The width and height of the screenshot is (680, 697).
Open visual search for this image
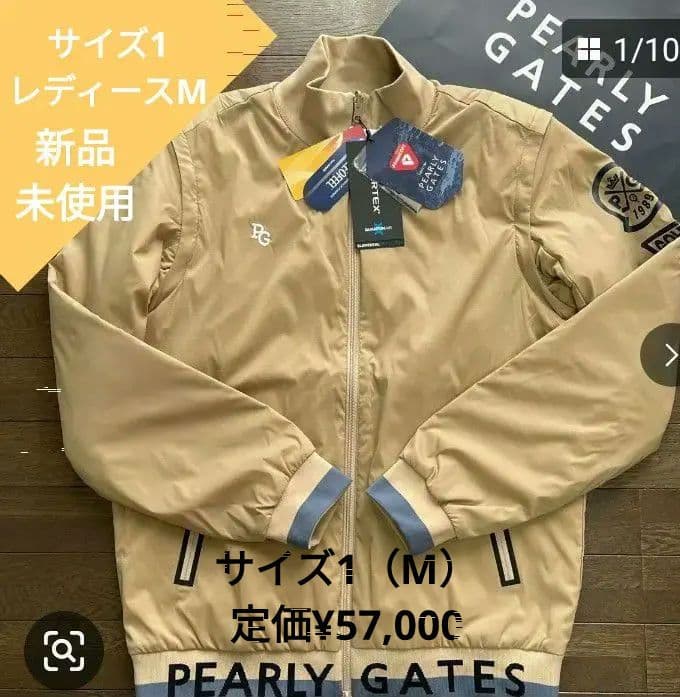pyautogui.click(x=65, y=650)
